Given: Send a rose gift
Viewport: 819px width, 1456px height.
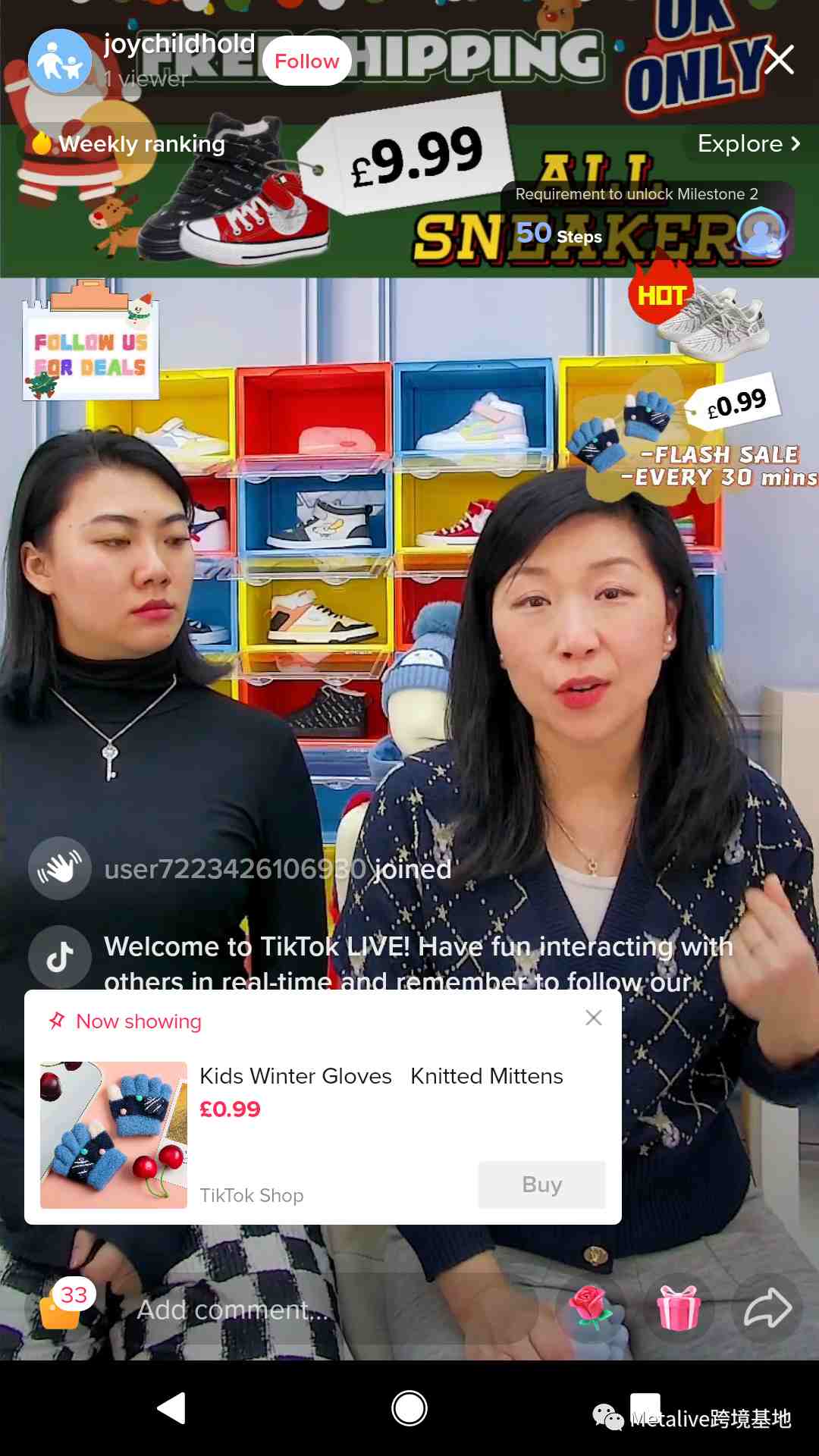Looking at the screenshot, I should point(591,1309).
